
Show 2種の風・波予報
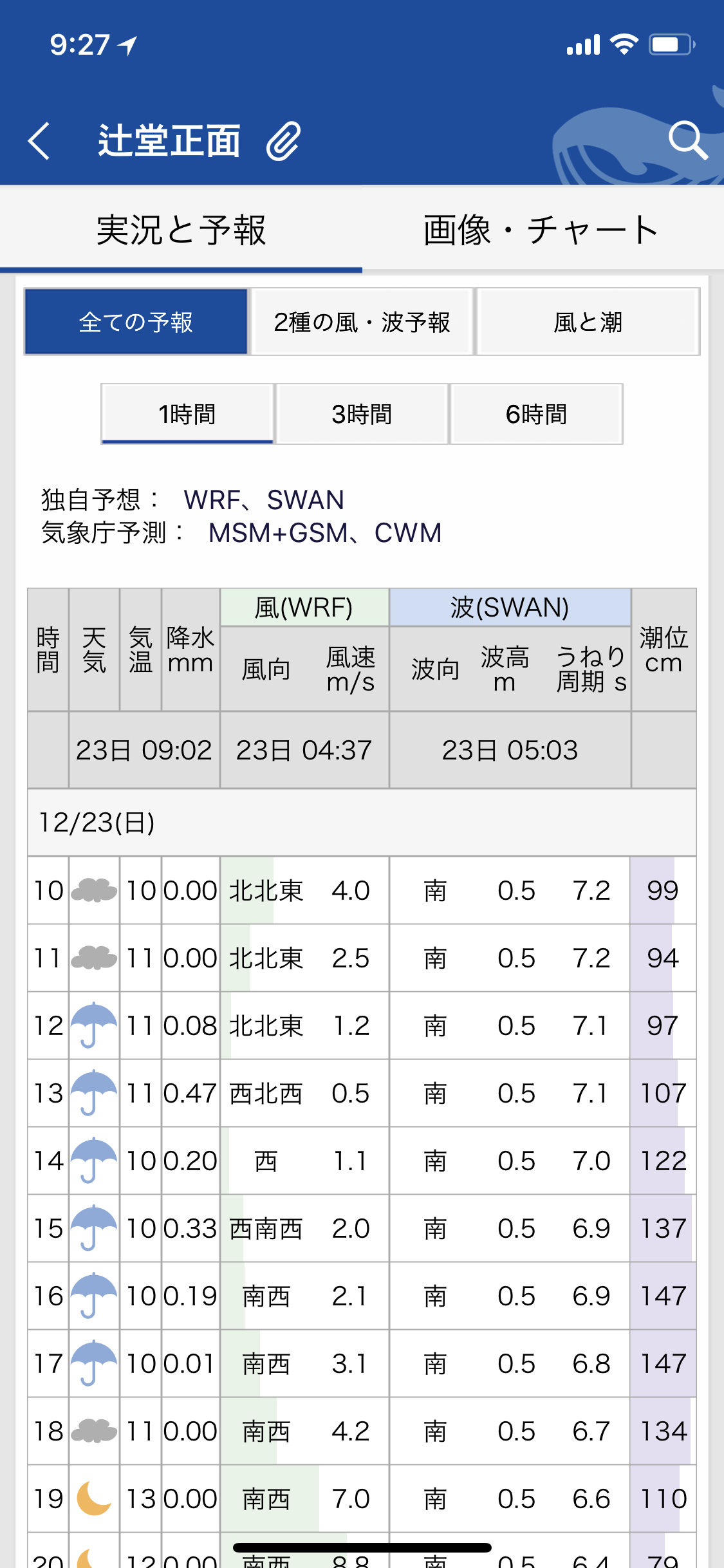(x=362, y=322)
